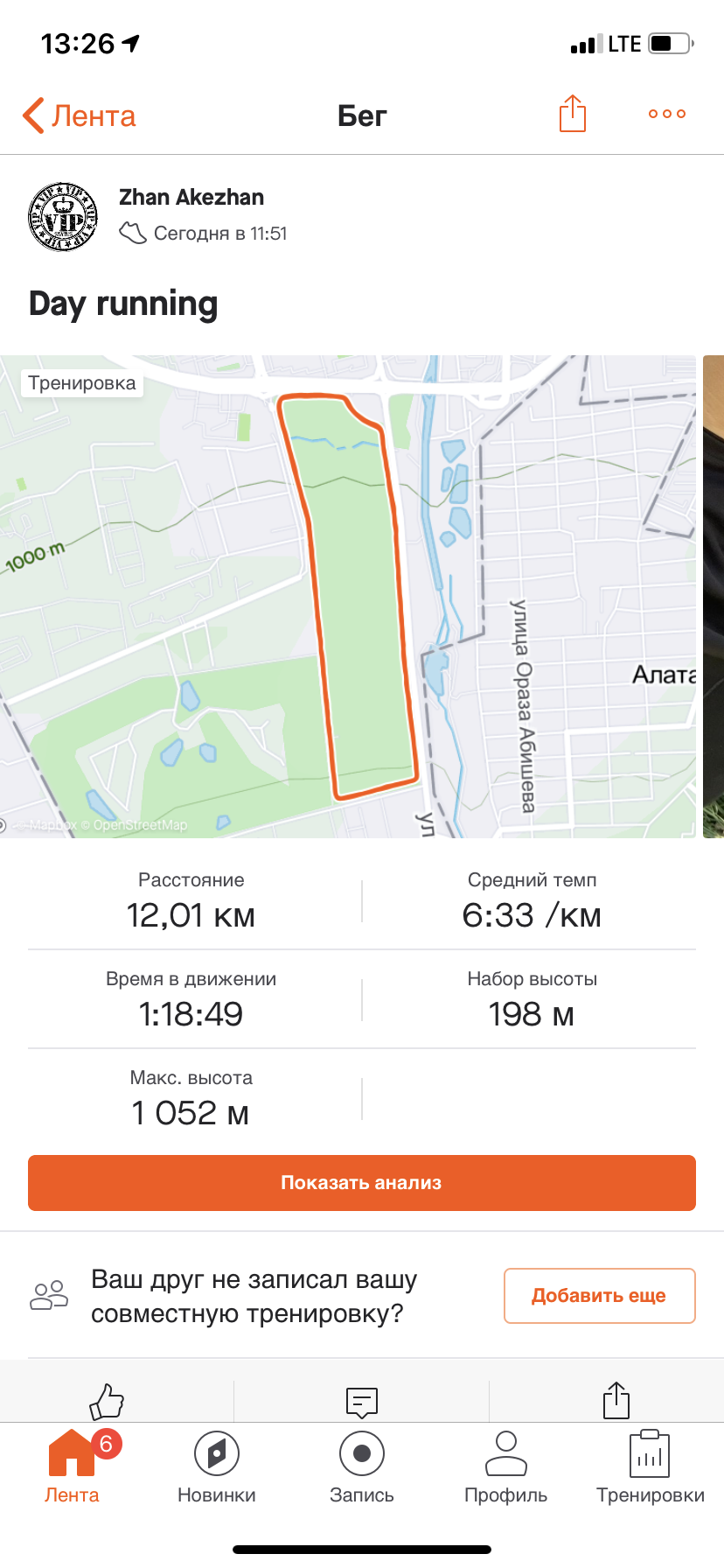Go back to Лента feed
724x1568 pixels.
tap(79, 115)
